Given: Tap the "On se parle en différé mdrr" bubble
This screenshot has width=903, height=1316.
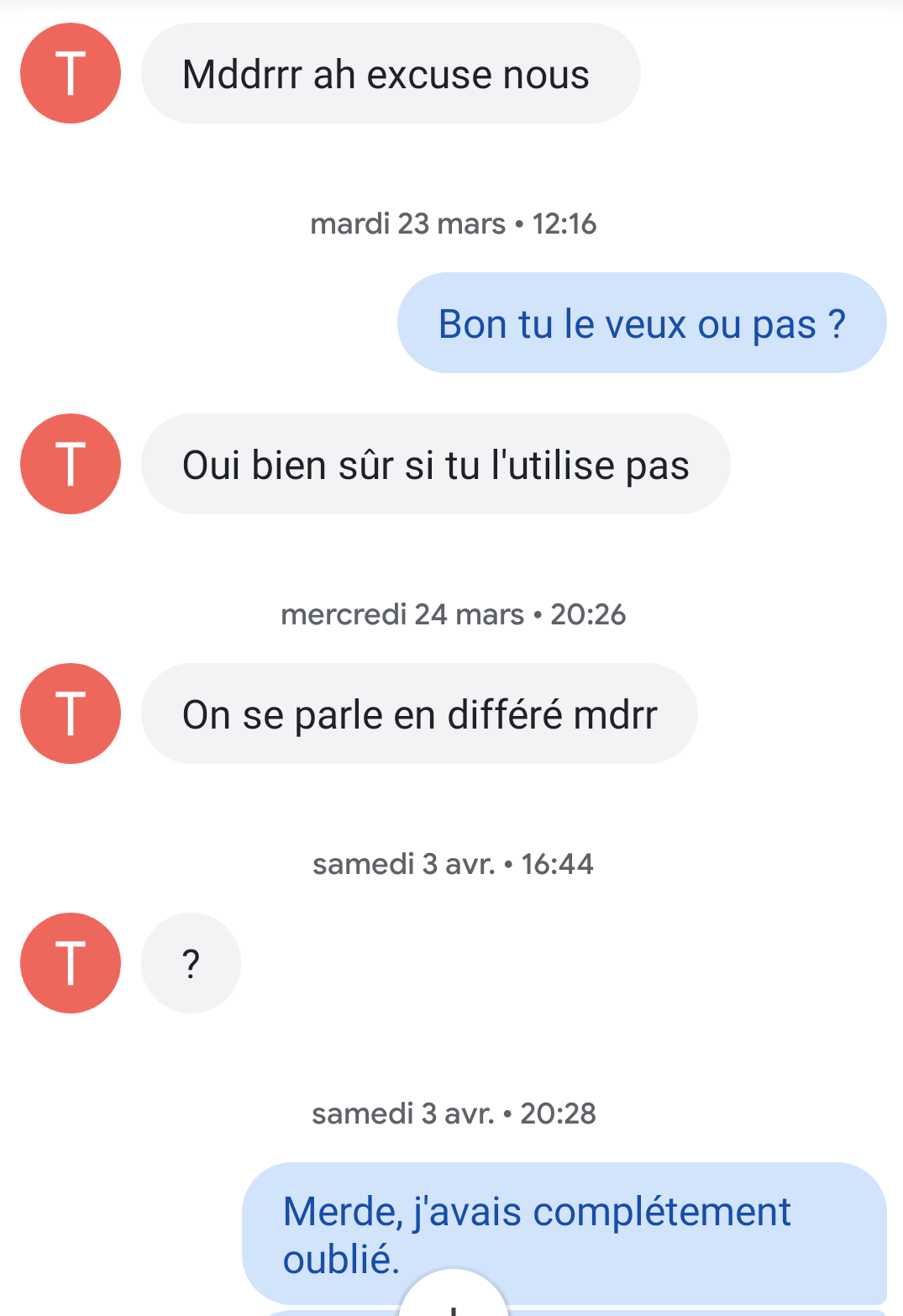Looking at the screenshot, I should pos(420,713).
